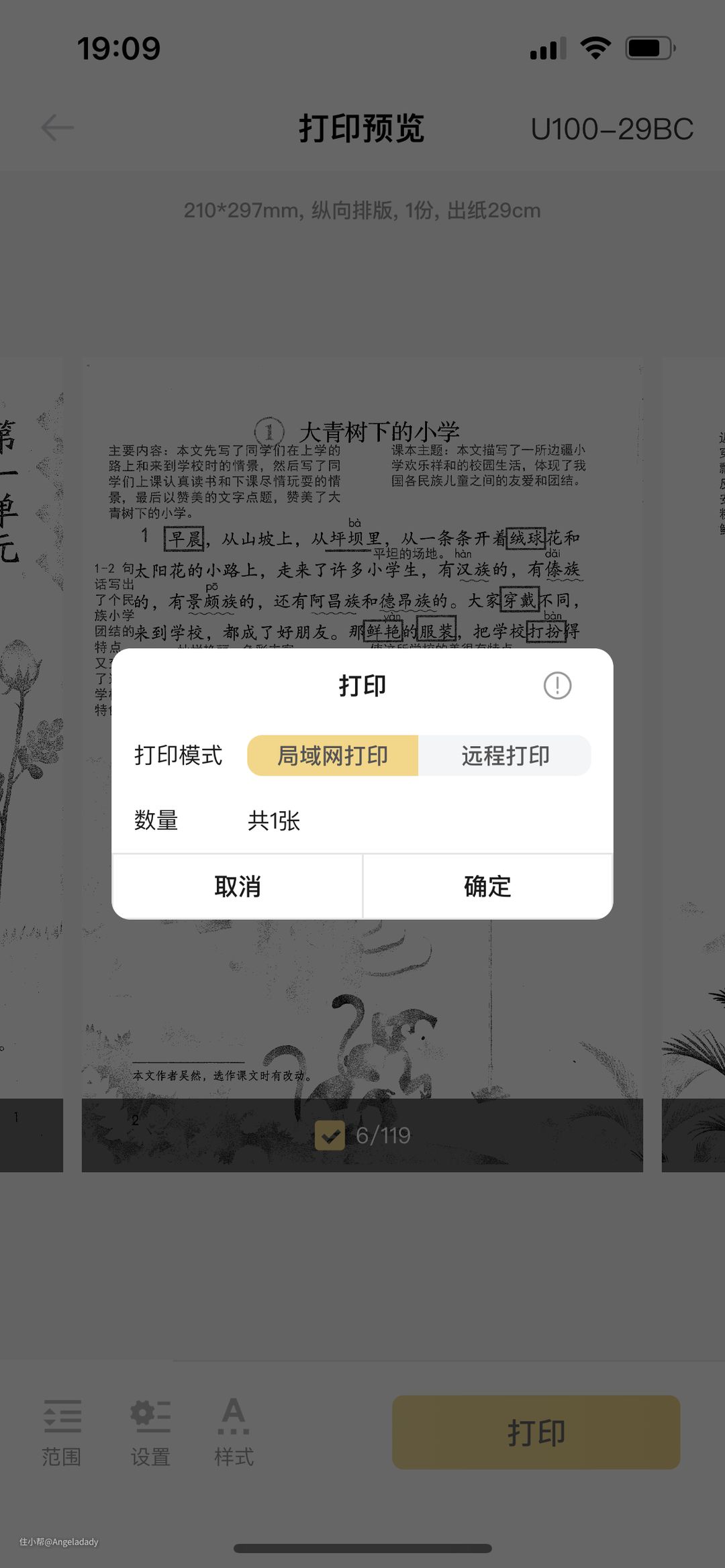Confirm printing with 确定
725x1568 pixels.
point(487,886)
